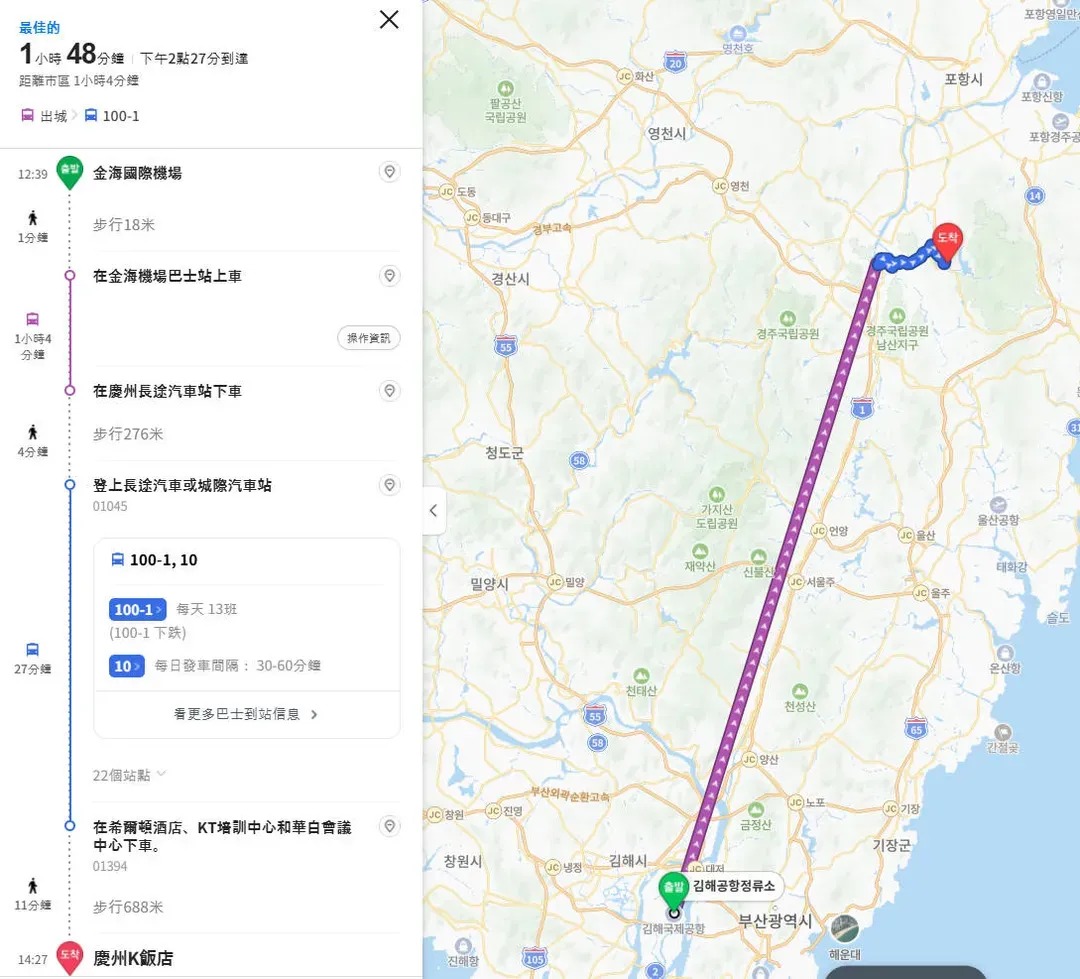Open the 操作資訊 button

tap(368, 338)
